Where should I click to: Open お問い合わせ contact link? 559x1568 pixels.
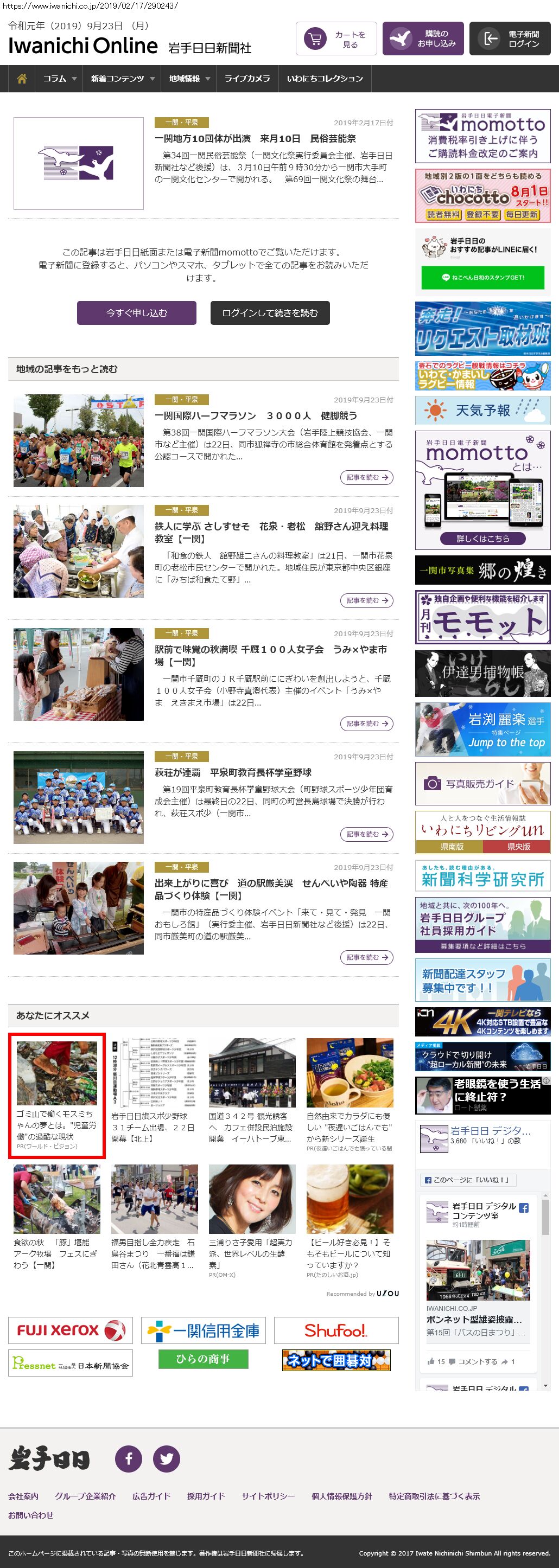tap(30, 1514)
